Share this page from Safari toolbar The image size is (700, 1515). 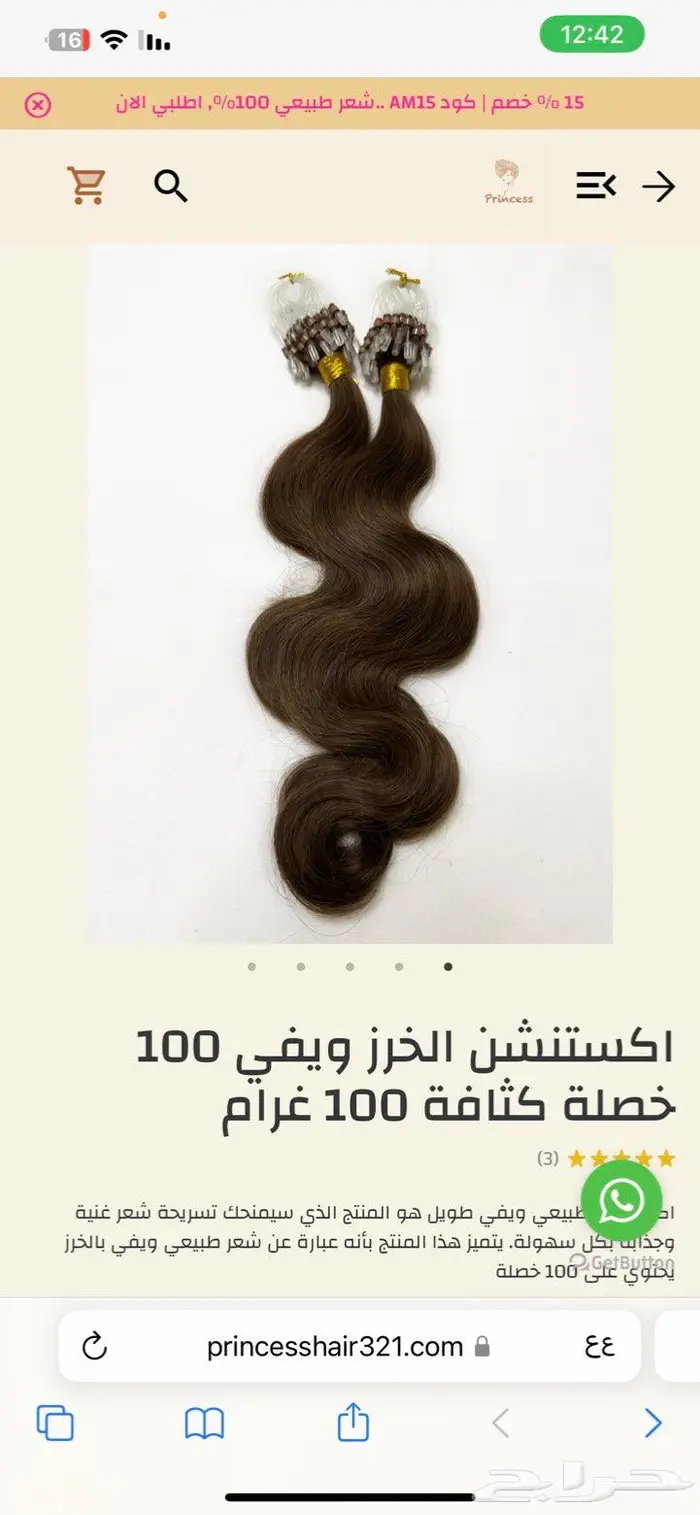[353, 1421]
